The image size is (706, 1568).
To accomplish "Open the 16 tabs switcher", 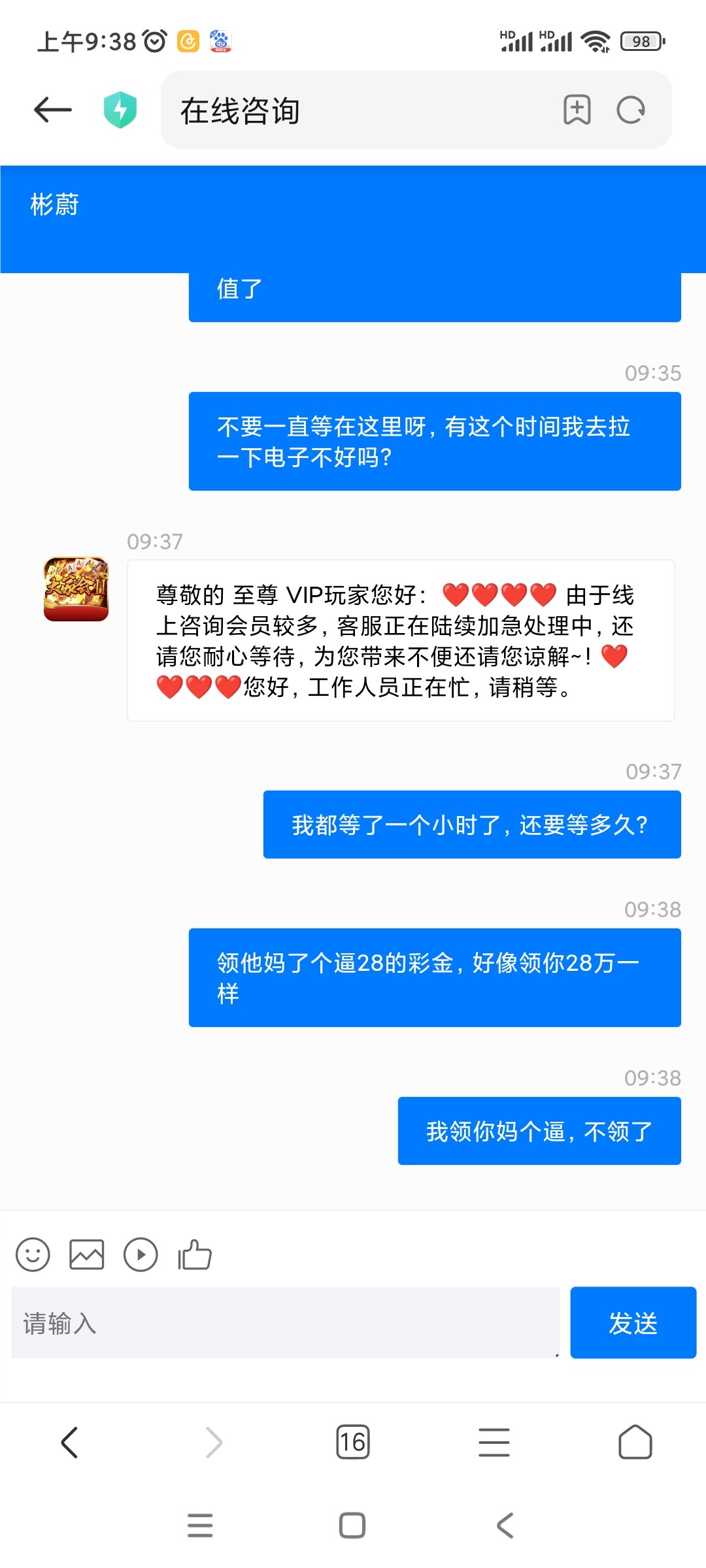I will click(352, 1443).
